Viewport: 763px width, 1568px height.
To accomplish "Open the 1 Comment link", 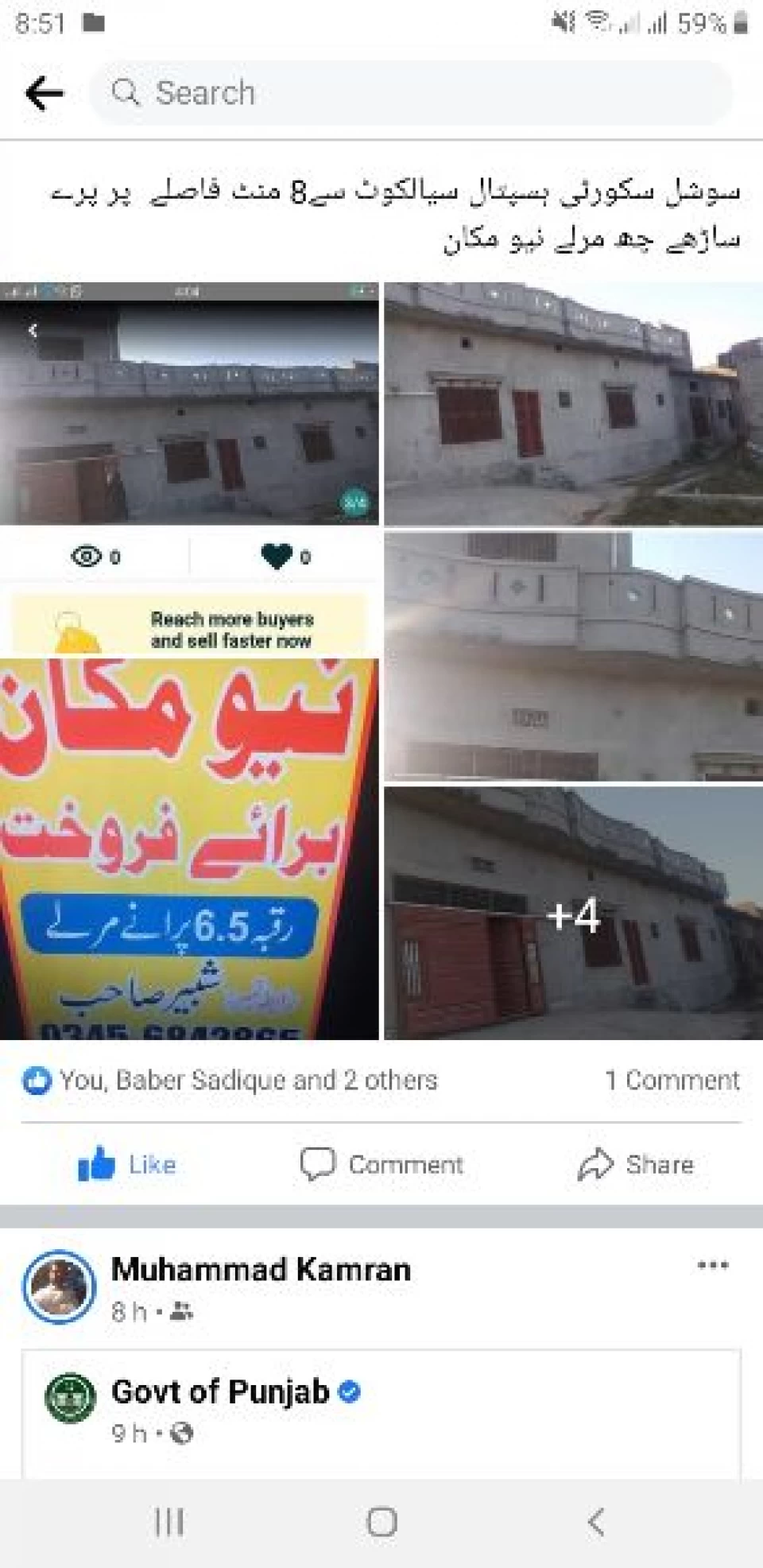I will [x=672, y=1080].
